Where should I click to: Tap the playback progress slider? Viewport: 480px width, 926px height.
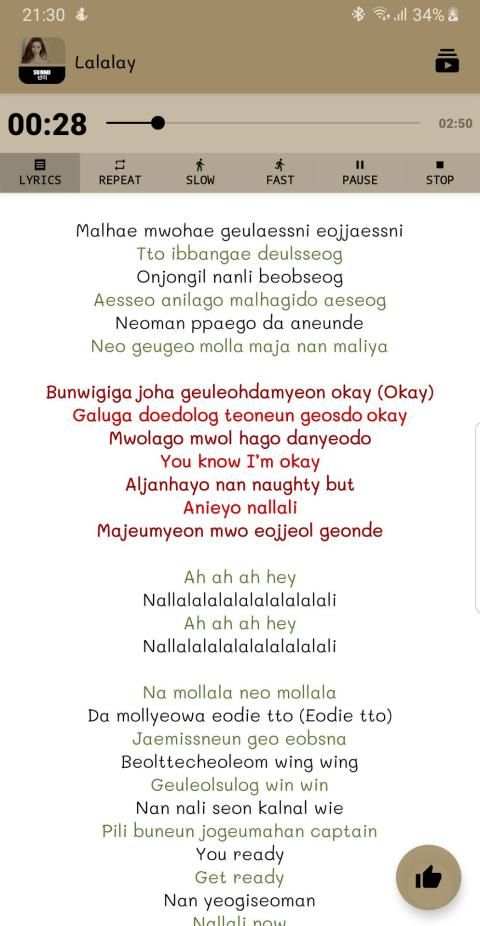tap(263, 123)
